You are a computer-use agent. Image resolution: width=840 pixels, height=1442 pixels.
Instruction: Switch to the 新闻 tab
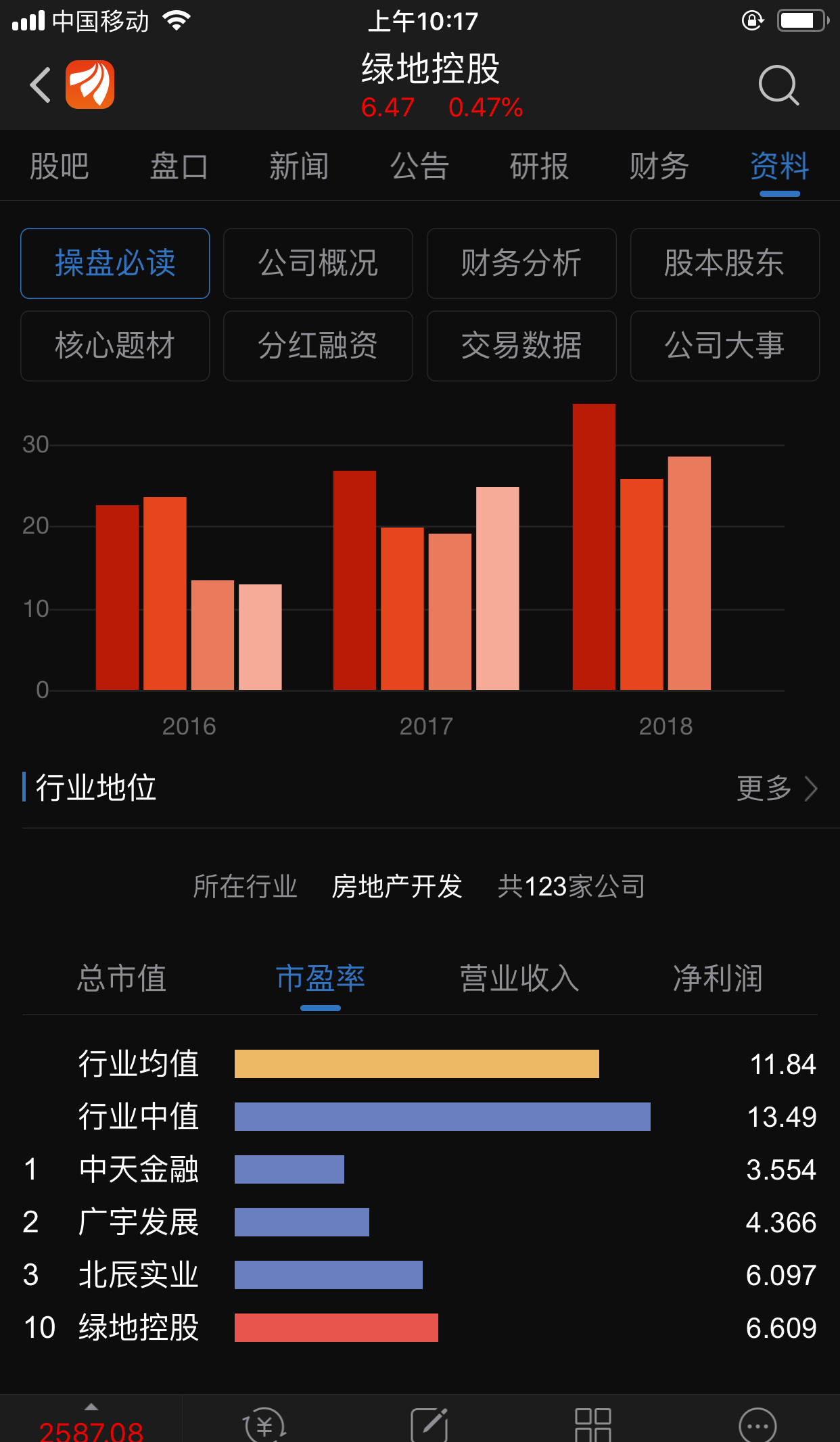298,166
